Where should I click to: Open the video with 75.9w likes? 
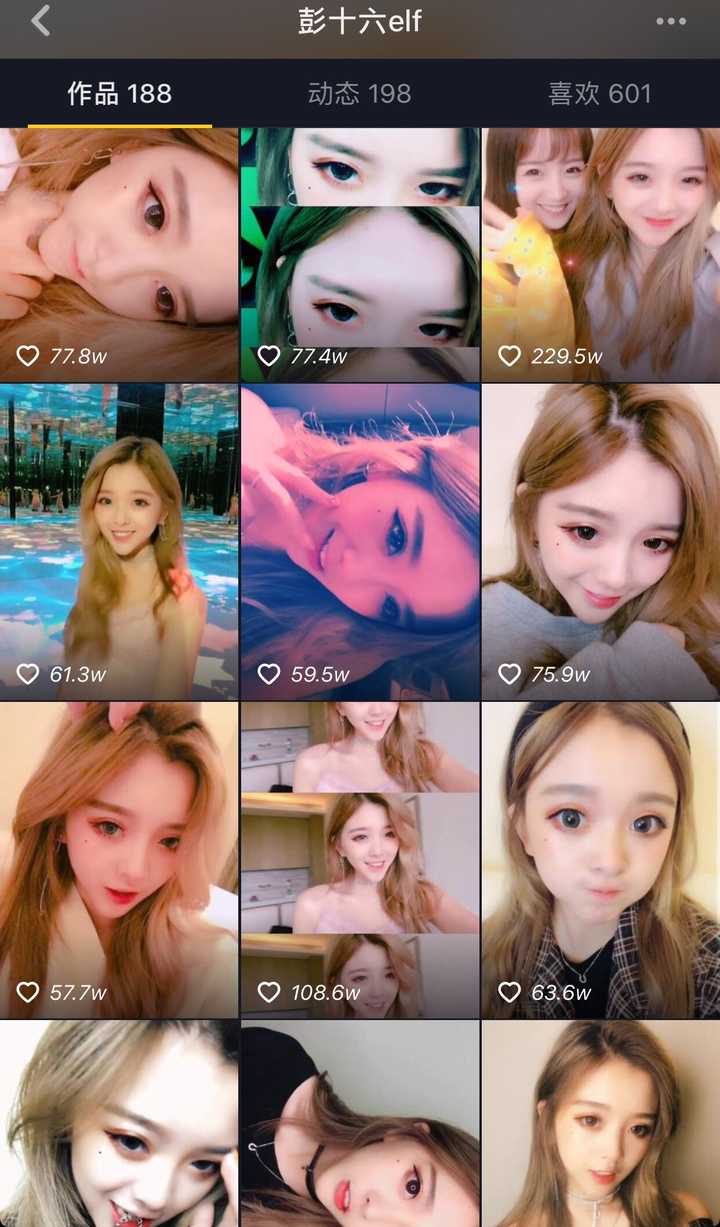pyautogui.click(x=601, y=542)
